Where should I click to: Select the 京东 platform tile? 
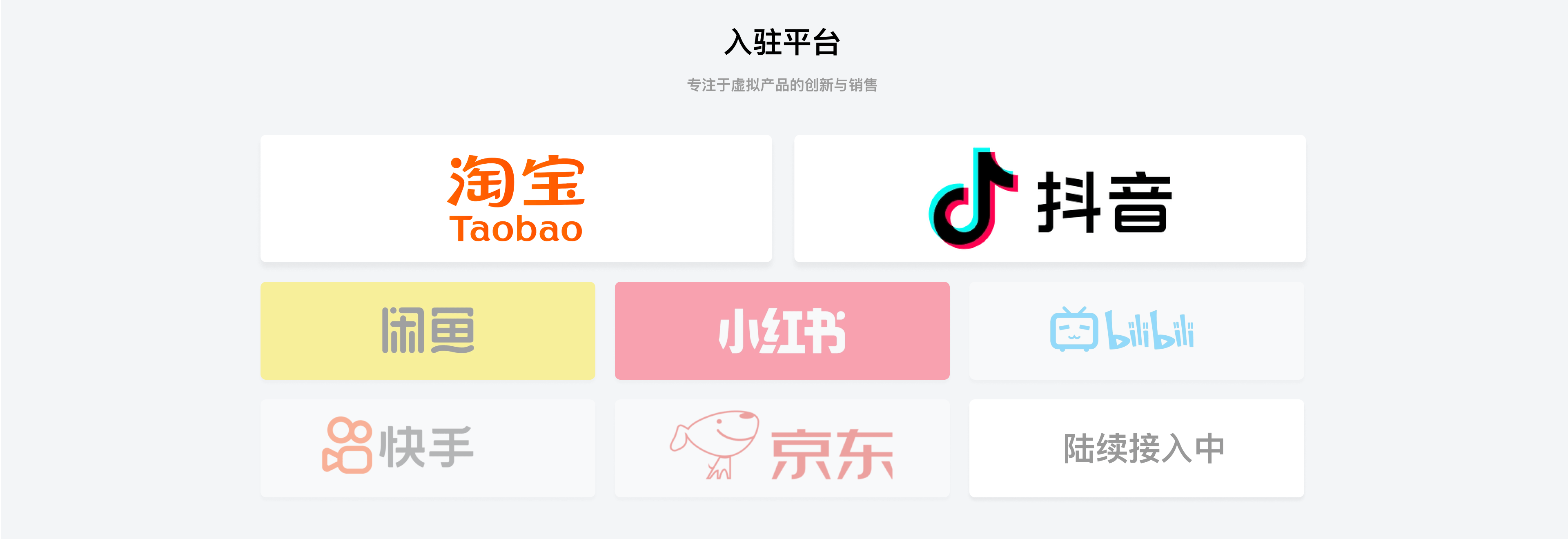[782, 448]
